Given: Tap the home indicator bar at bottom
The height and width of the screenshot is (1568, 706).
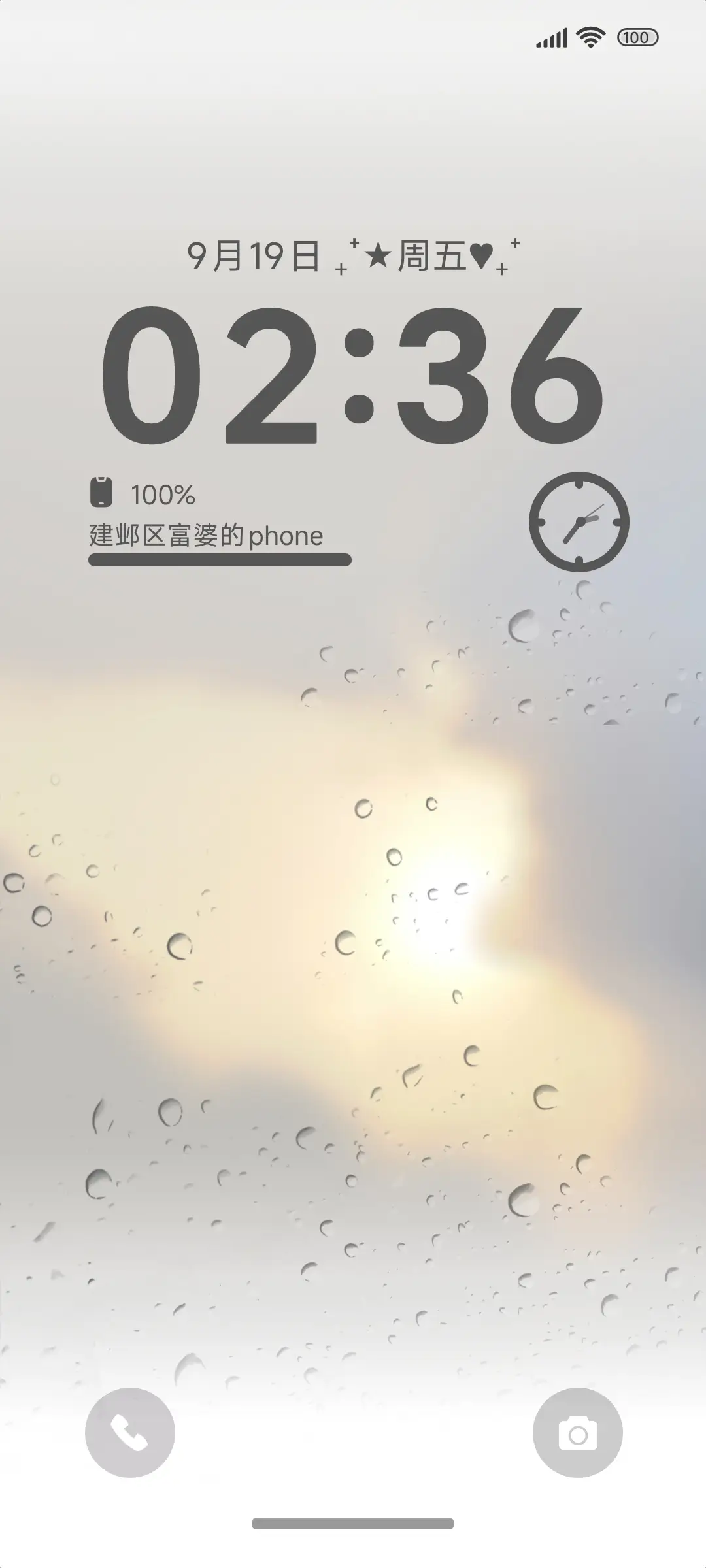Looking at the screenshot, I should [353, 1523].
